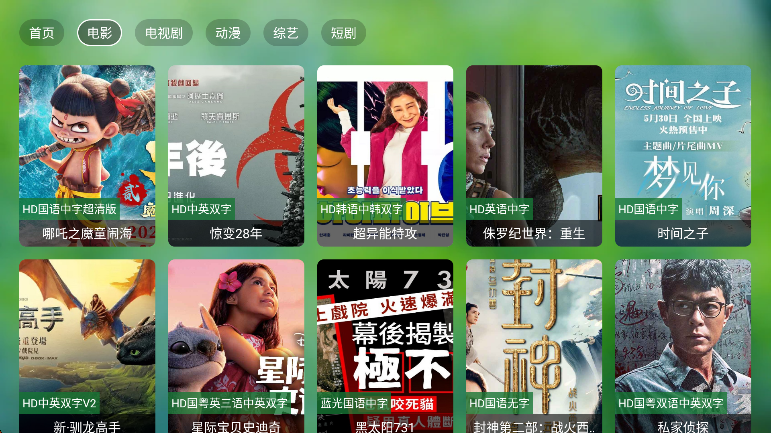Open the 短剧 tab
The height and width of the screenshot is (433, 771).
click(x=343, y=33)
